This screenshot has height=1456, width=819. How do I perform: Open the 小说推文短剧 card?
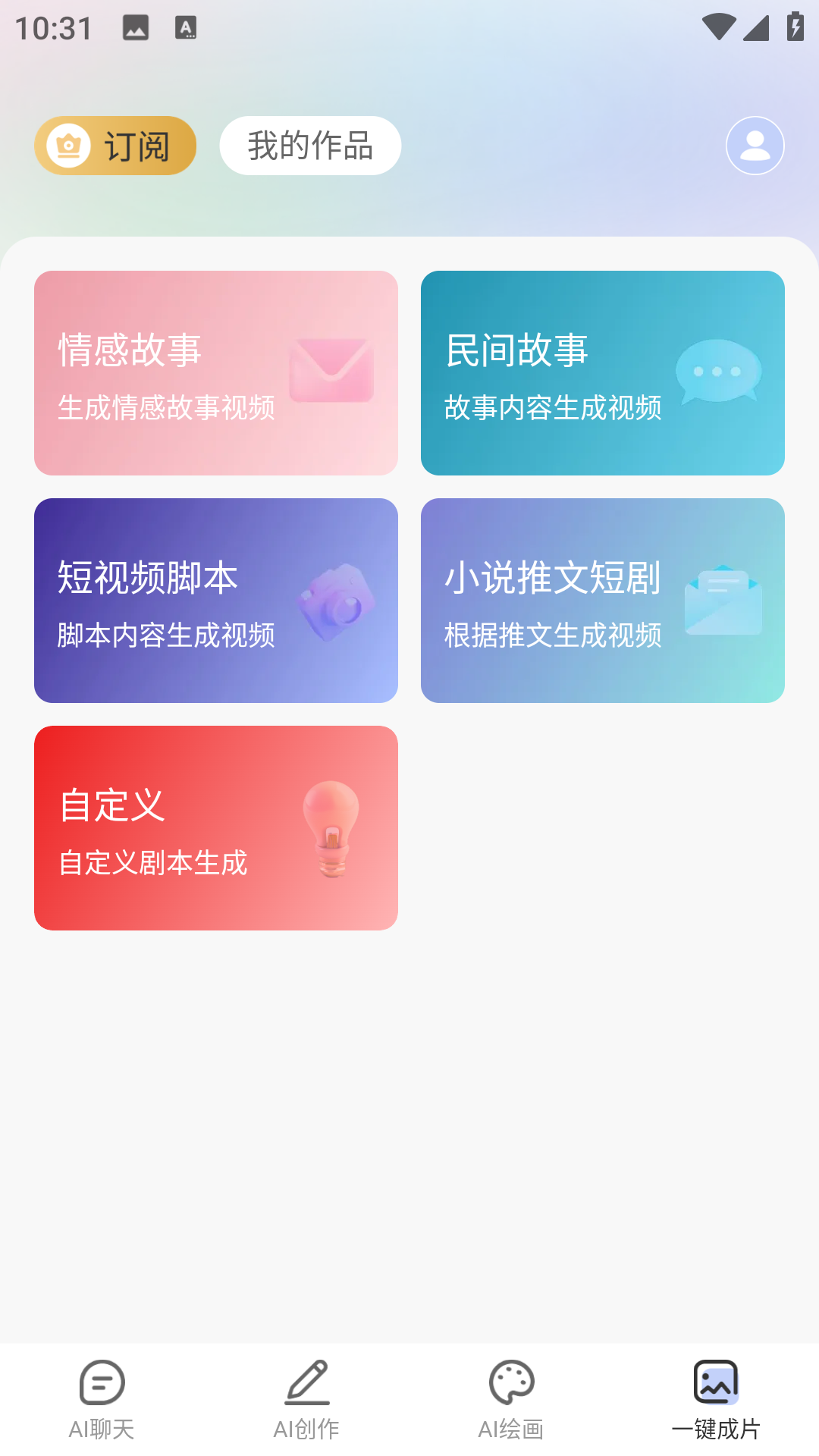[603, 601]
